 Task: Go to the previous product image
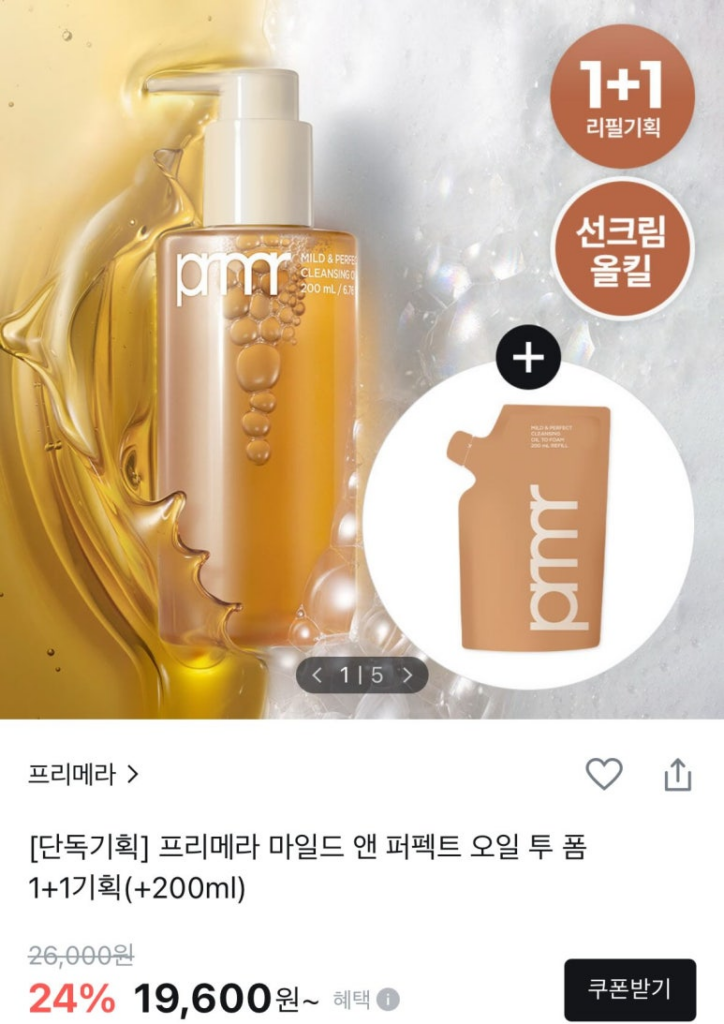(317, 675)
